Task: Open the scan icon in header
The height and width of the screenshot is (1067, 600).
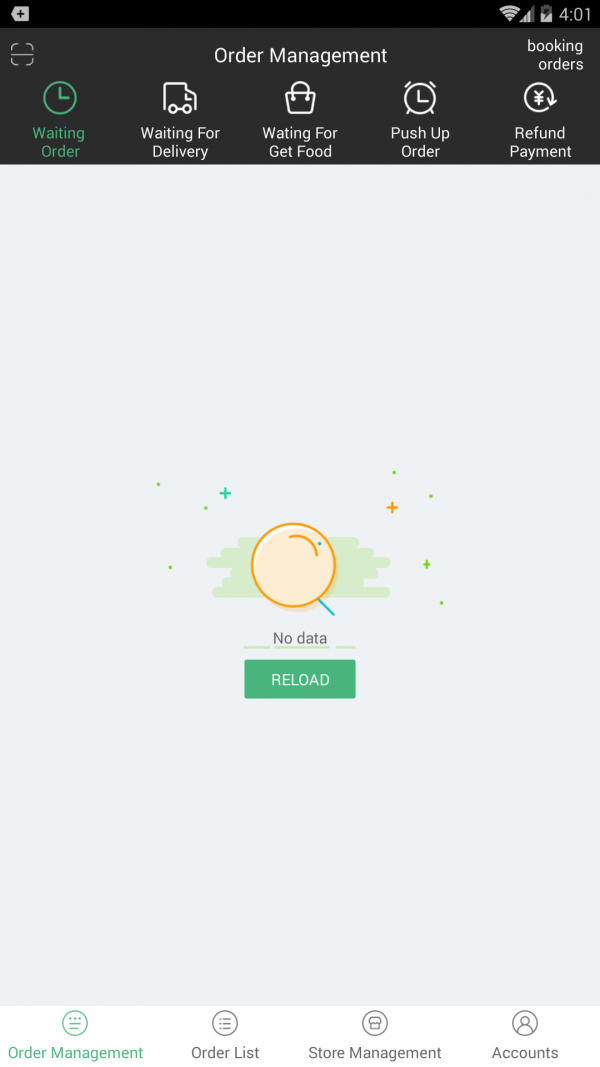Action: 22,55
